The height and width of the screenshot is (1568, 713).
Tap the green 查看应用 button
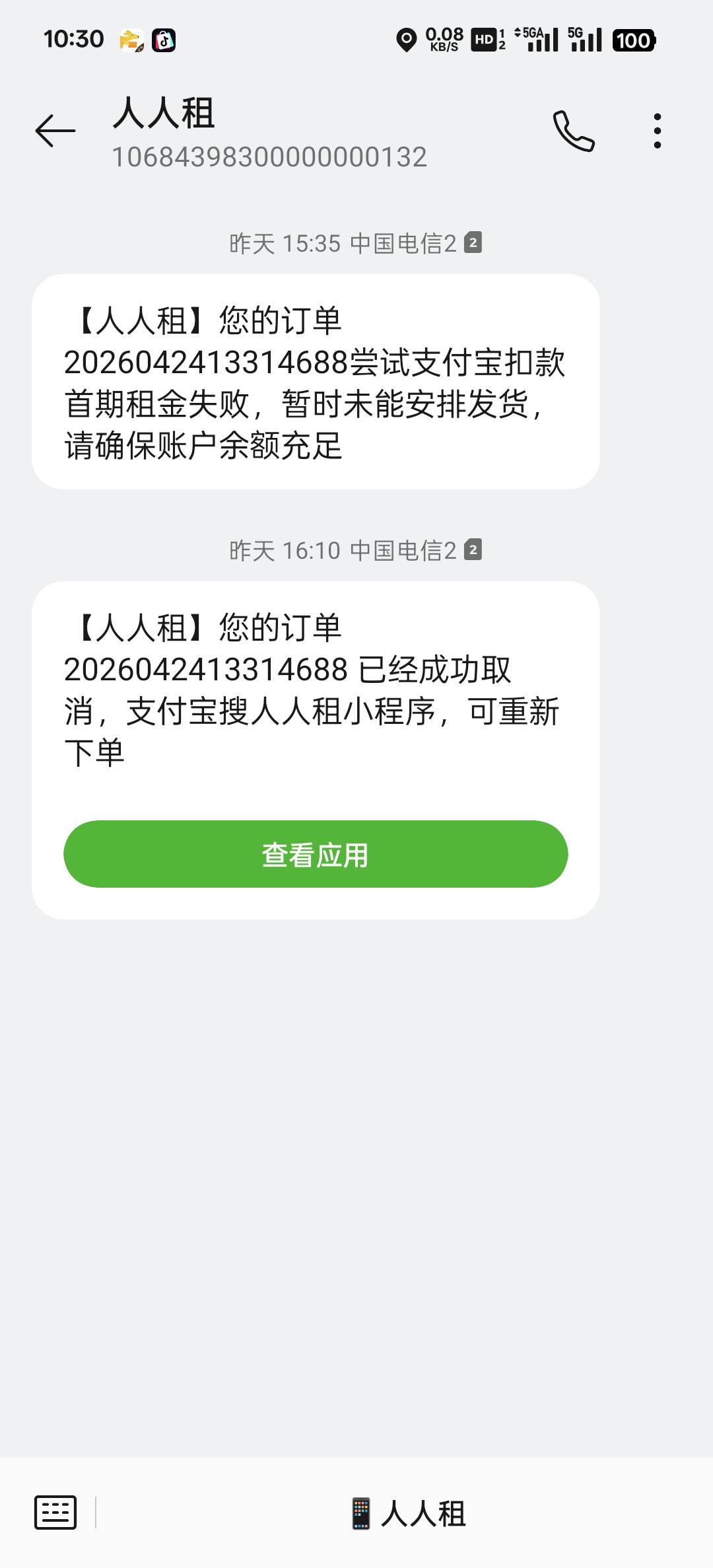(x=316, y=854)
